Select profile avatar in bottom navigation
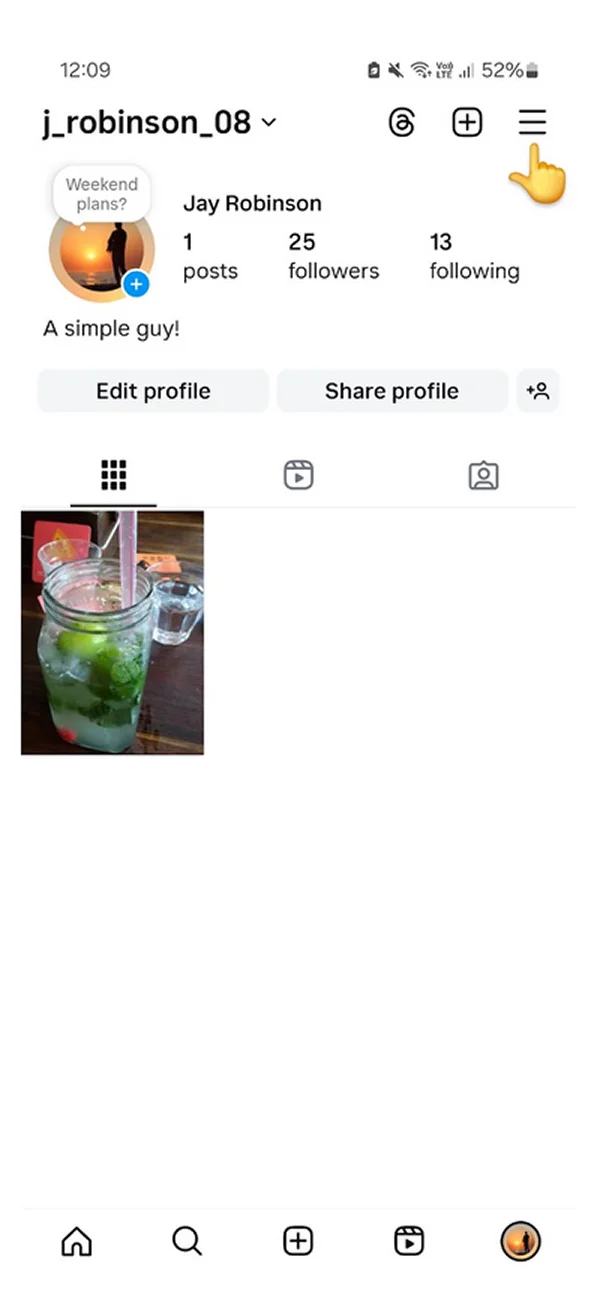Viewport: 602px width, 1307px height. tap(520, 1241)
